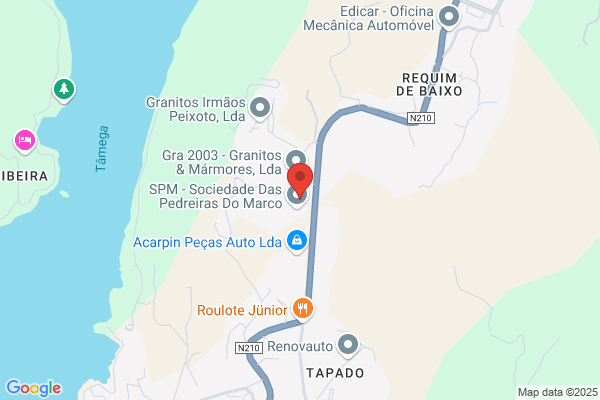Select the Renovauto marker
Viewport: 600px width, 400px height.
(x=348, y=346)
